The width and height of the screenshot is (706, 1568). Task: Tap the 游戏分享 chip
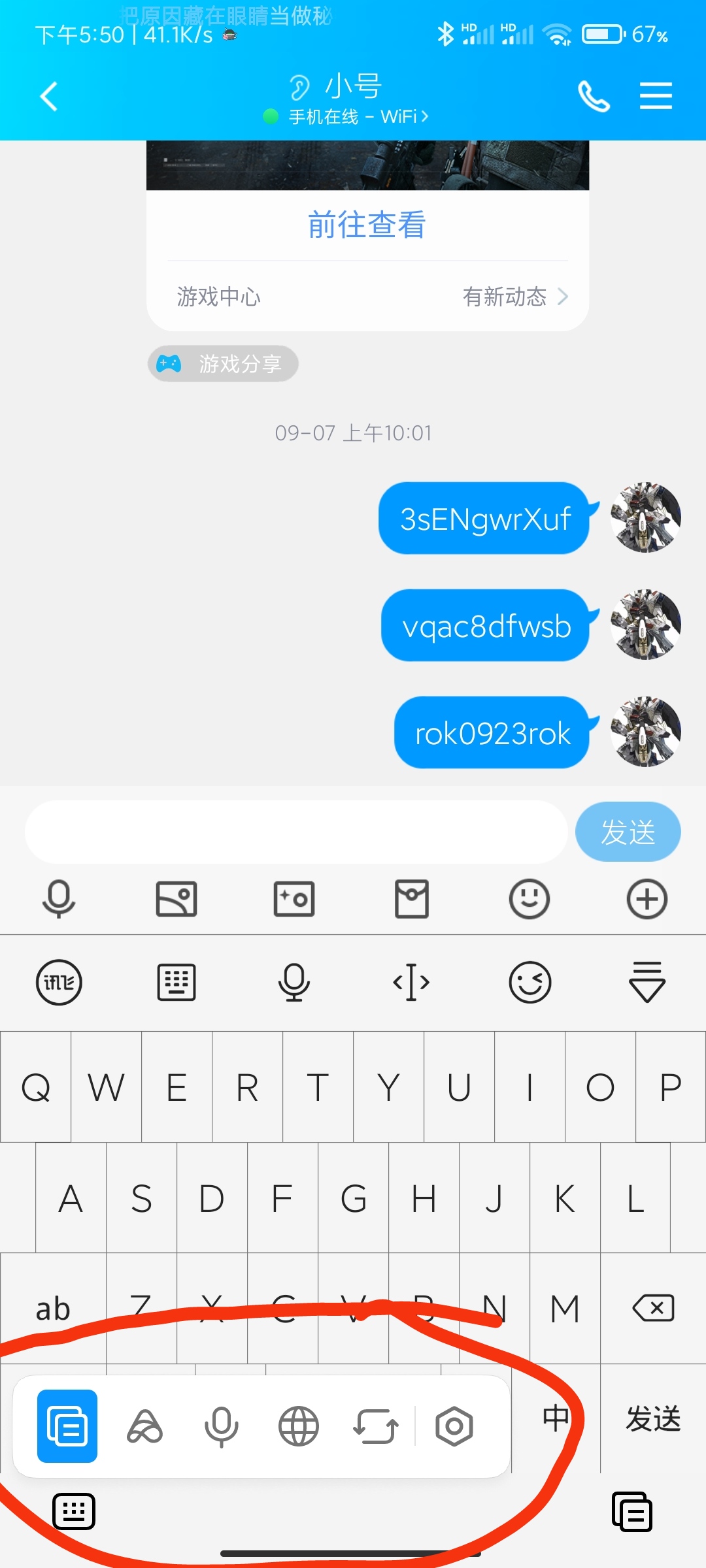223,363
